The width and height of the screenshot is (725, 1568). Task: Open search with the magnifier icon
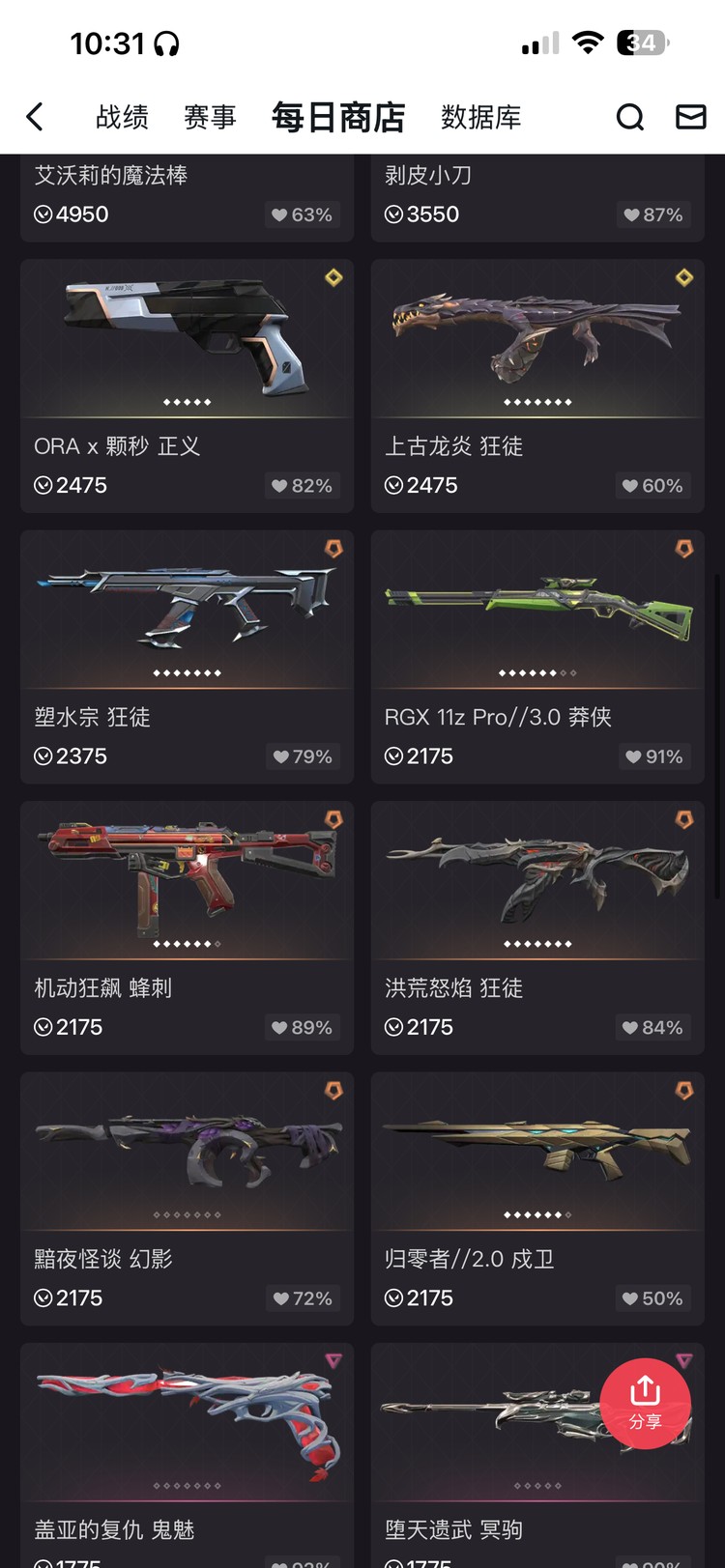point(629,117)
